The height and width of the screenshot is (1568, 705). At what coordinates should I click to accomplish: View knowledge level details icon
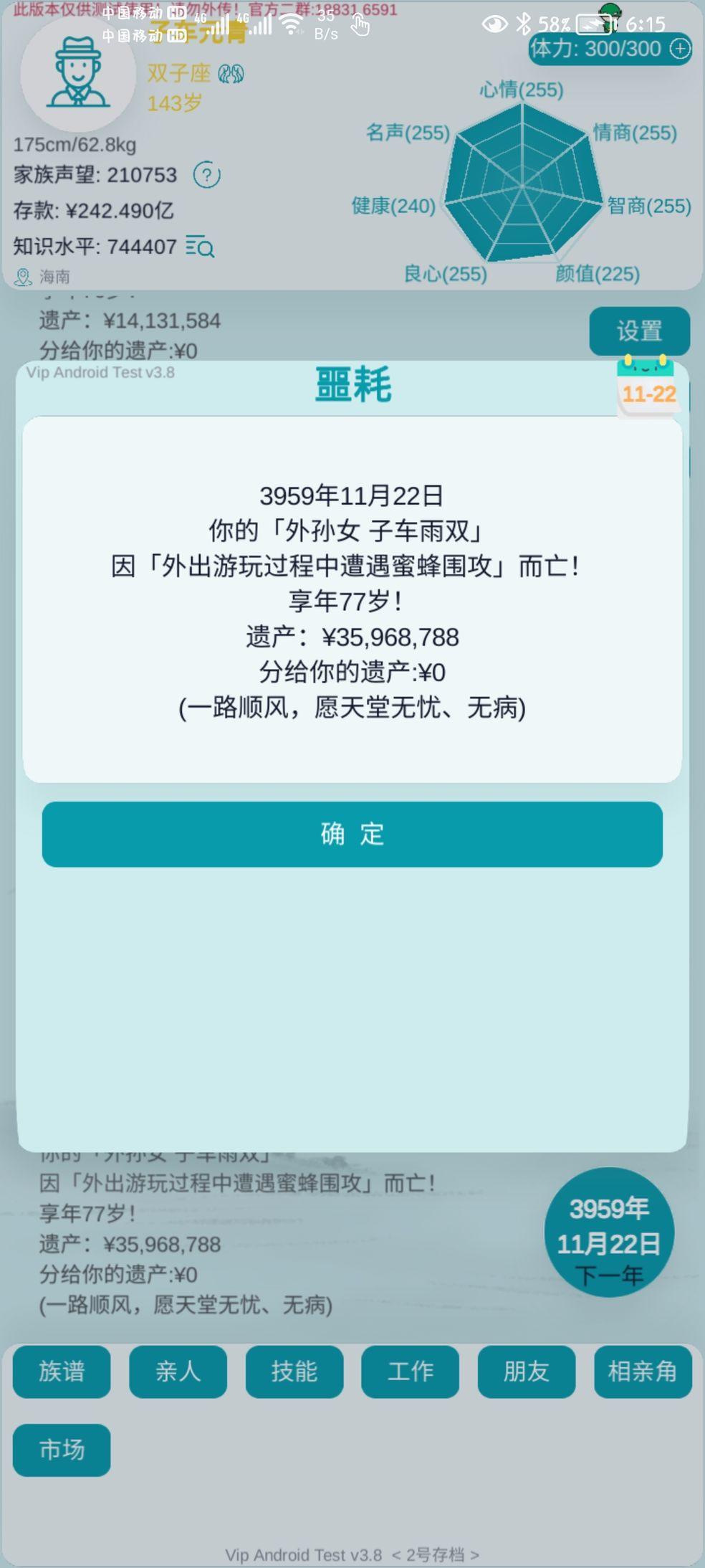pyautogui.click(x=199, y=247)
